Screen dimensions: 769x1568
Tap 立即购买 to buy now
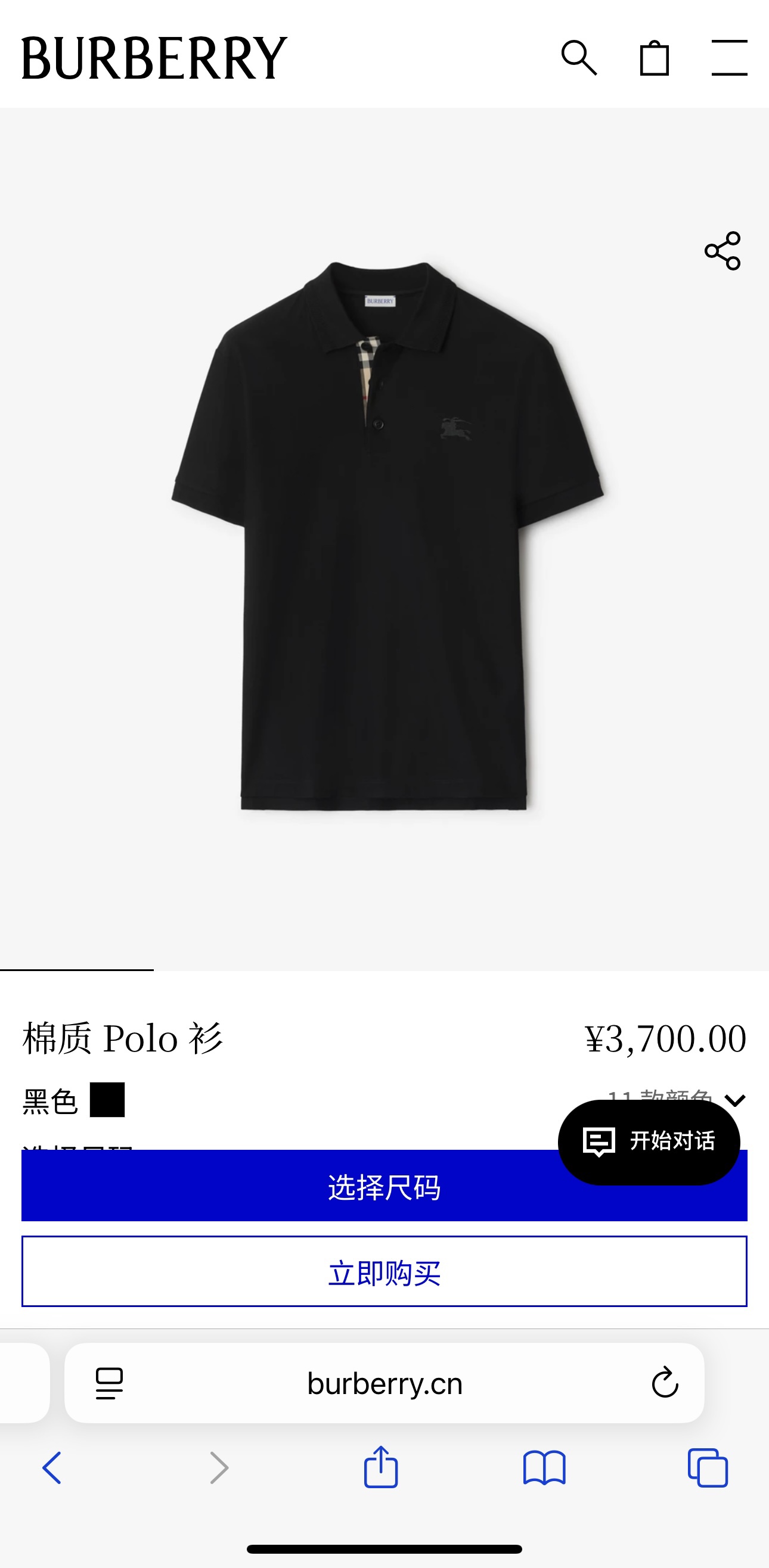[384, 1271]
